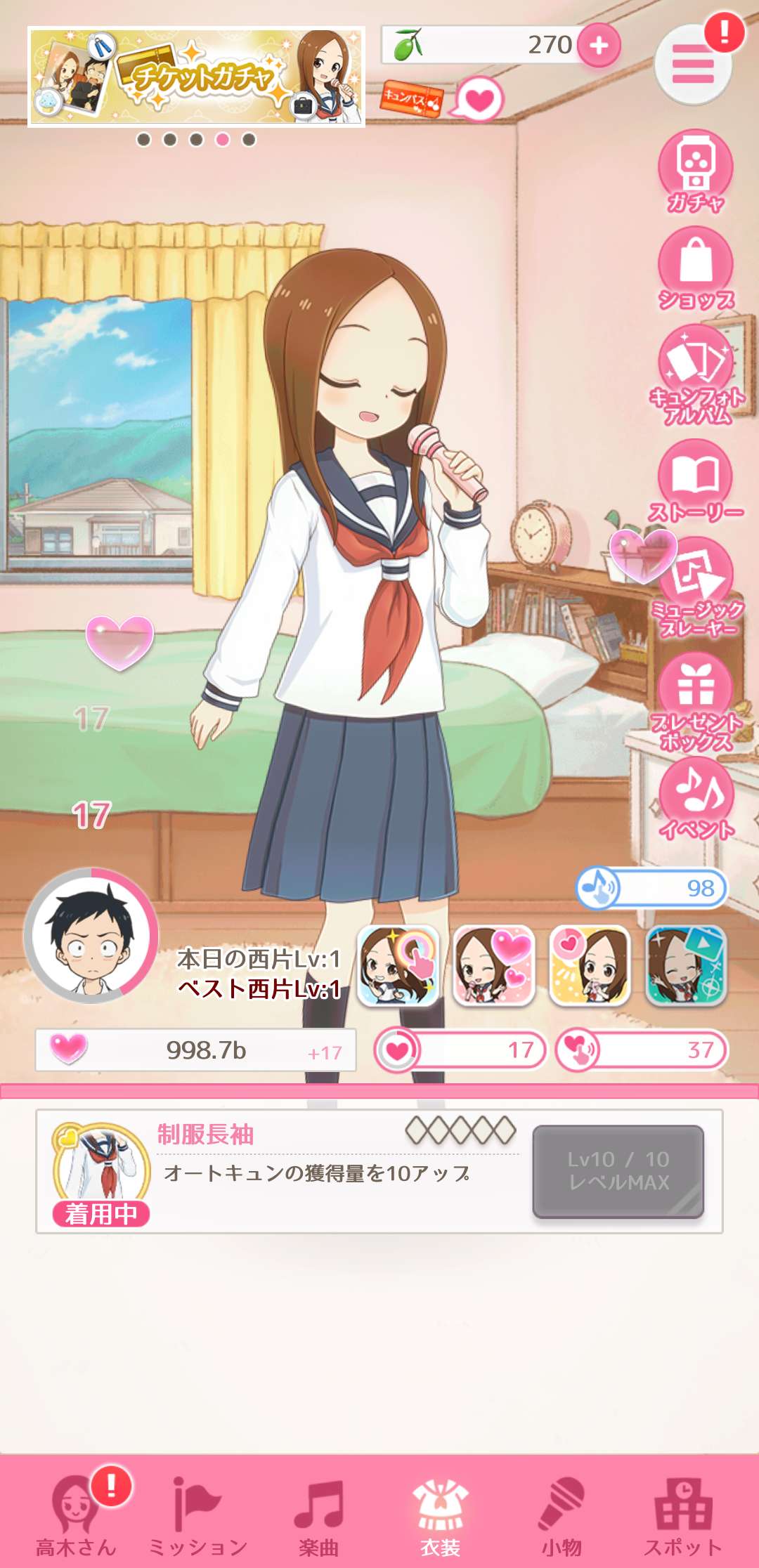Tap the キュンパス ticket icon

pos(413,99)
